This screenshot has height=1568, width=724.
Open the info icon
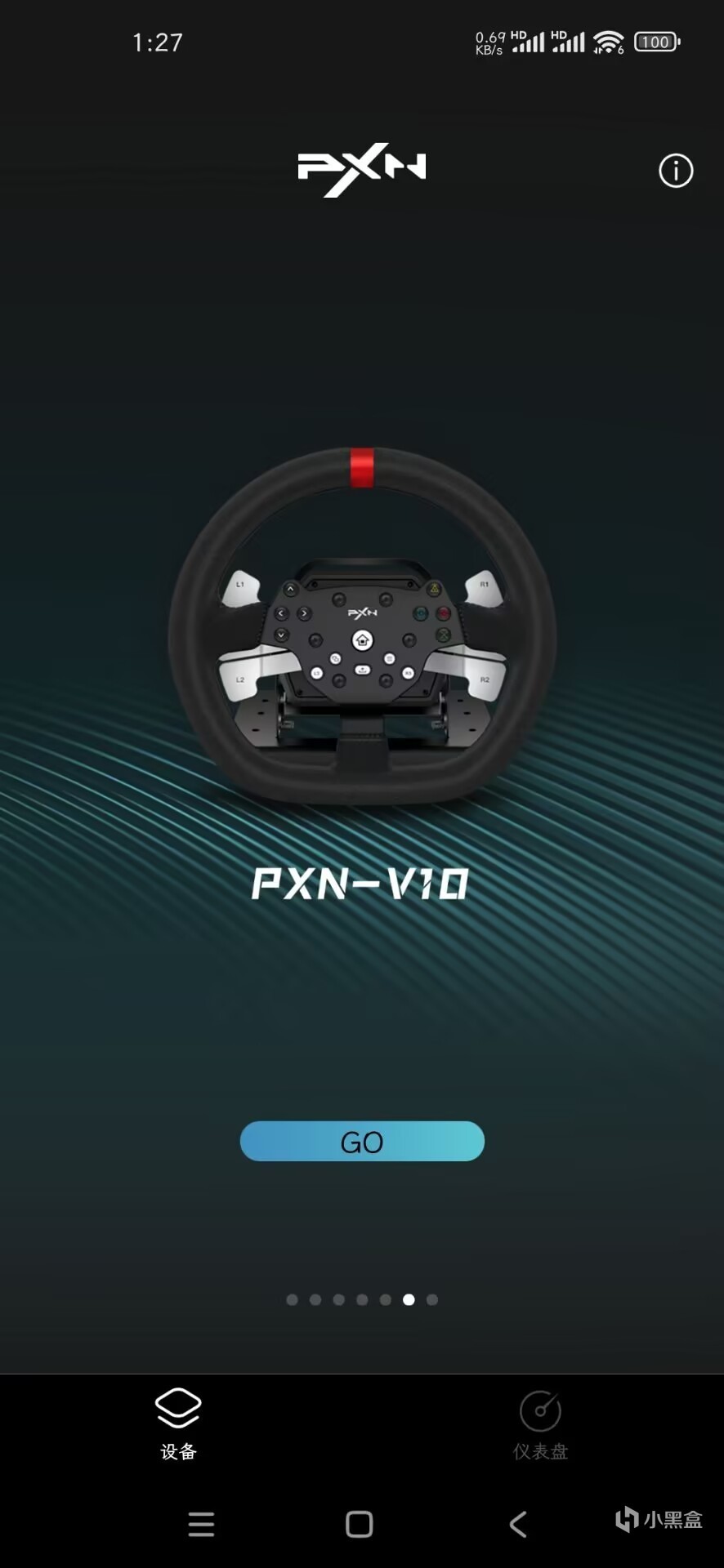675,171
